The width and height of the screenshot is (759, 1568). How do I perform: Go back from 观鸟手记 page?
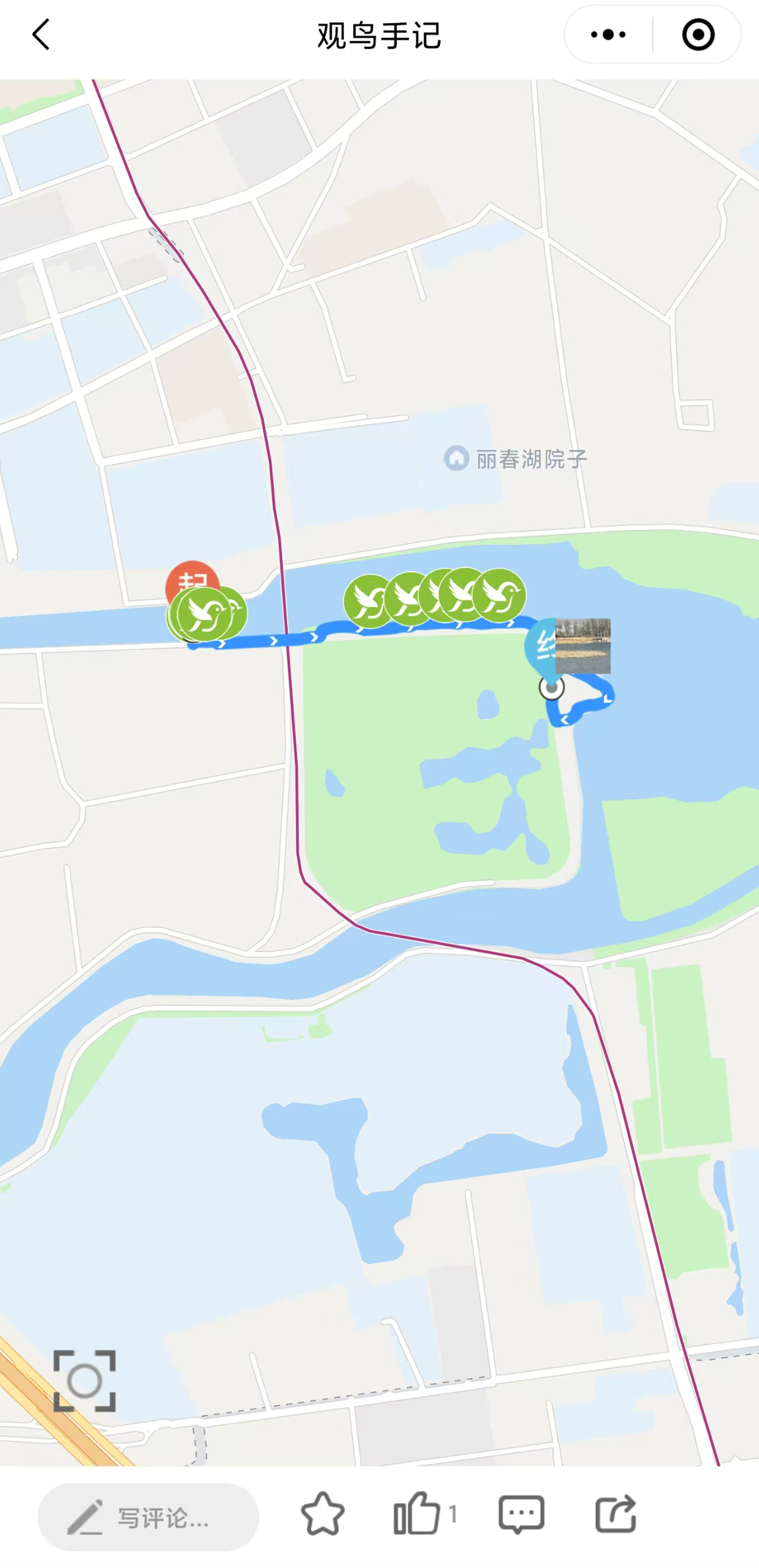(x=41, y=35)
